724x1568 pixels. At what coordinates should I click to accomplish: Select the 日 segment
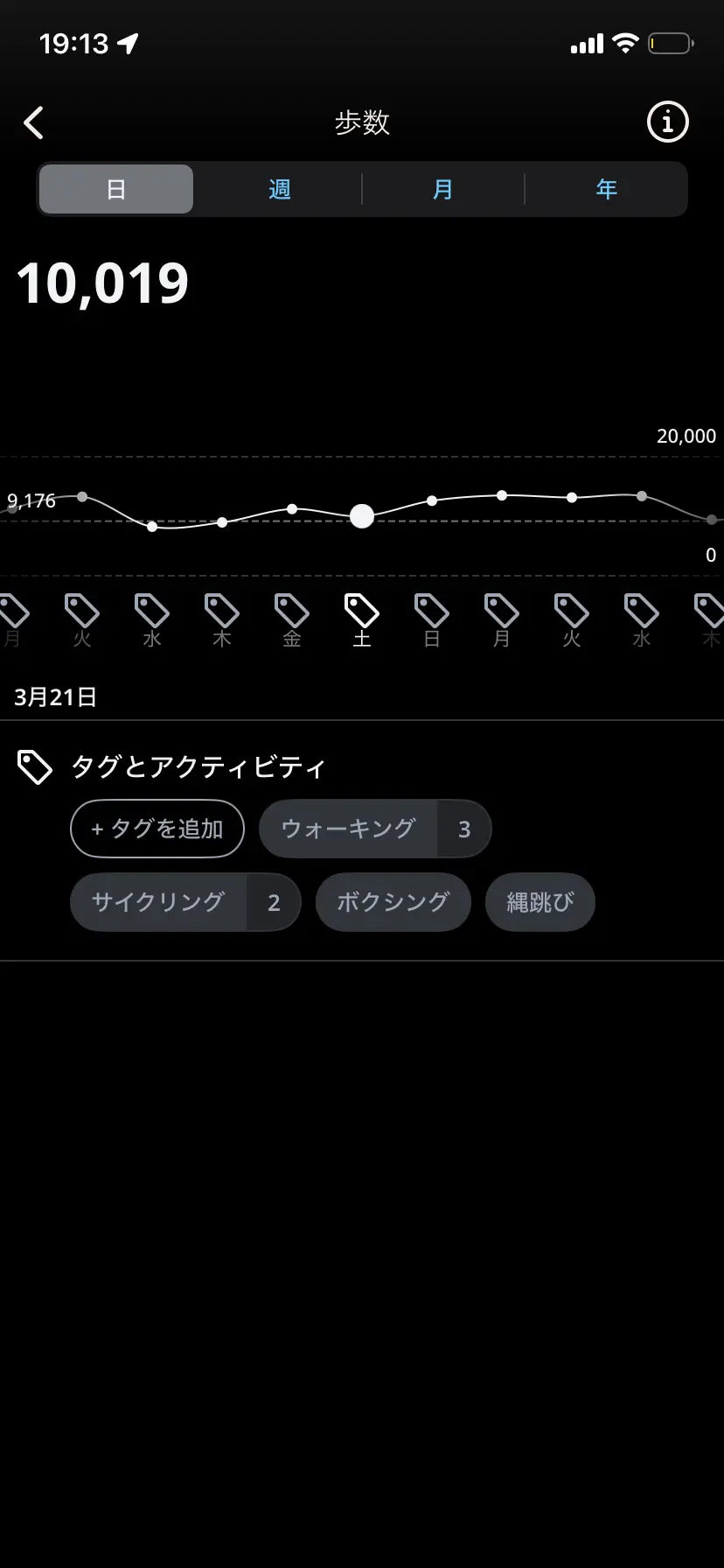point(116,189)
